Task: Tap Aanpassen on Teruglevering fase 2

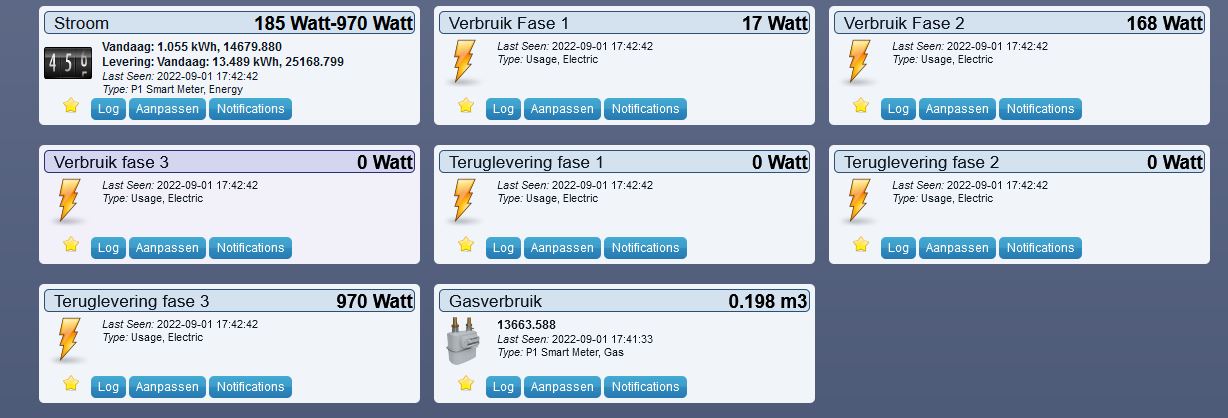Action: (x=957, y=248)
